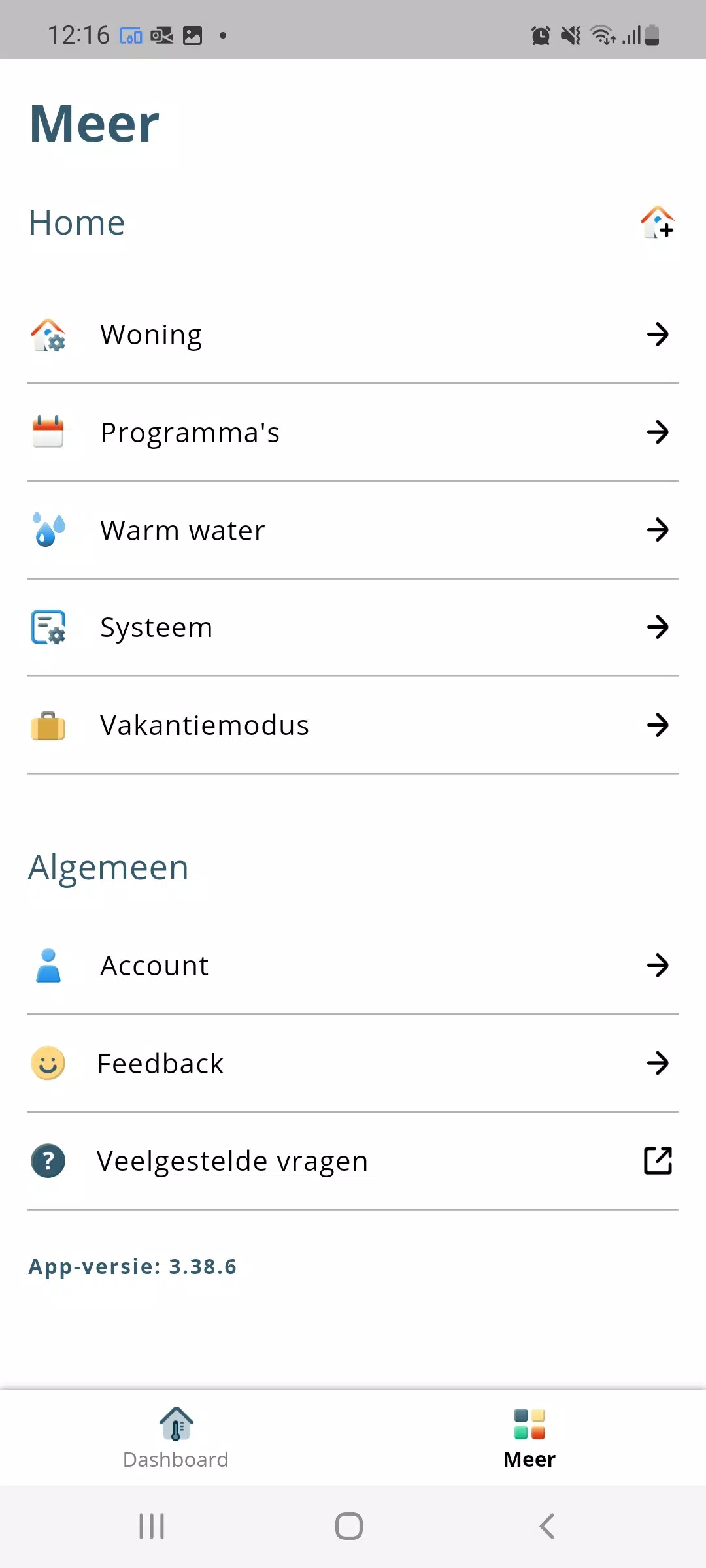This screenshot has width=706, height=1568.
Task: Open the Woning settings row
Action: point(353,335)
